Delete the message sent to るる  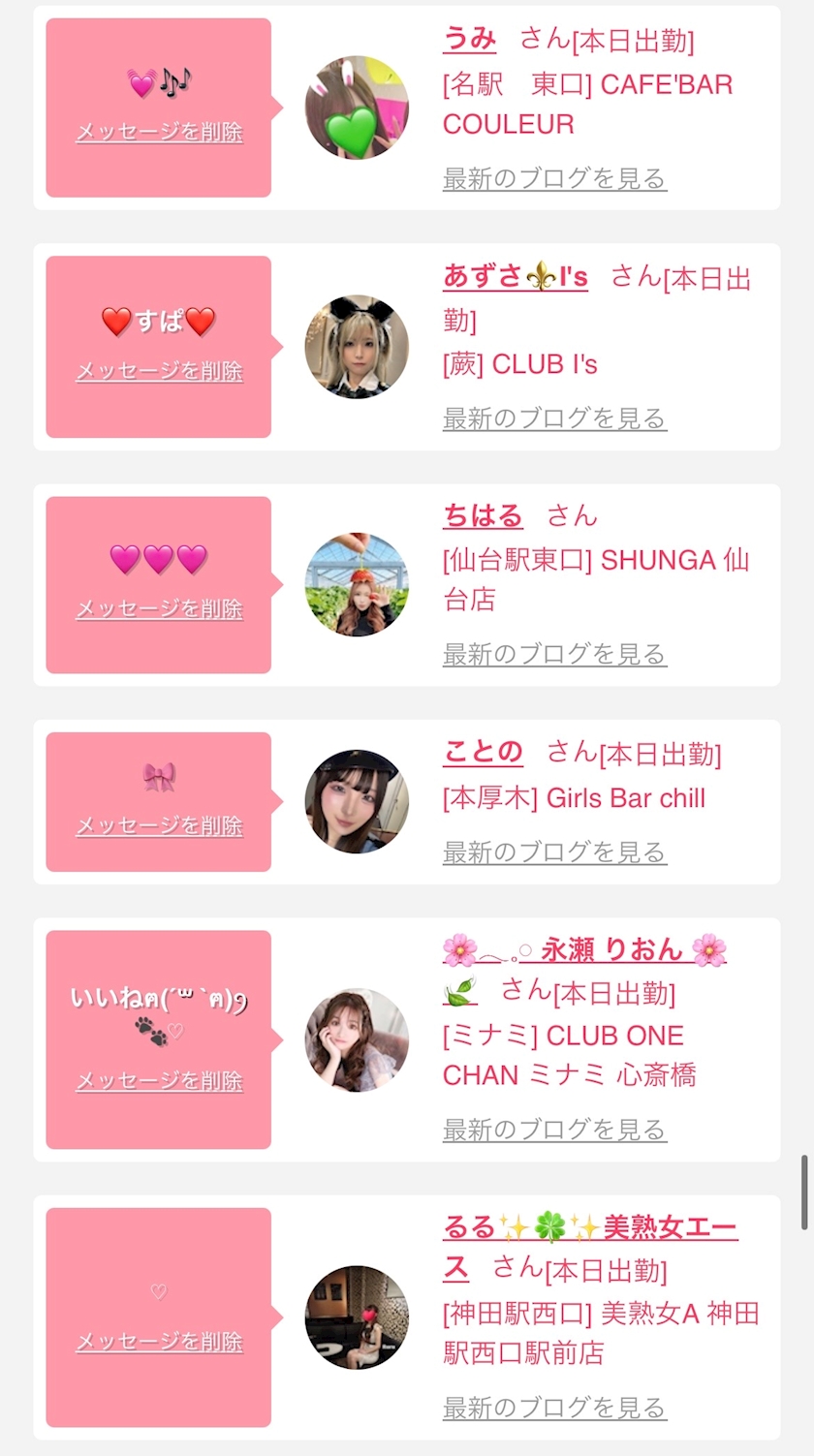tap(159, 1342)
